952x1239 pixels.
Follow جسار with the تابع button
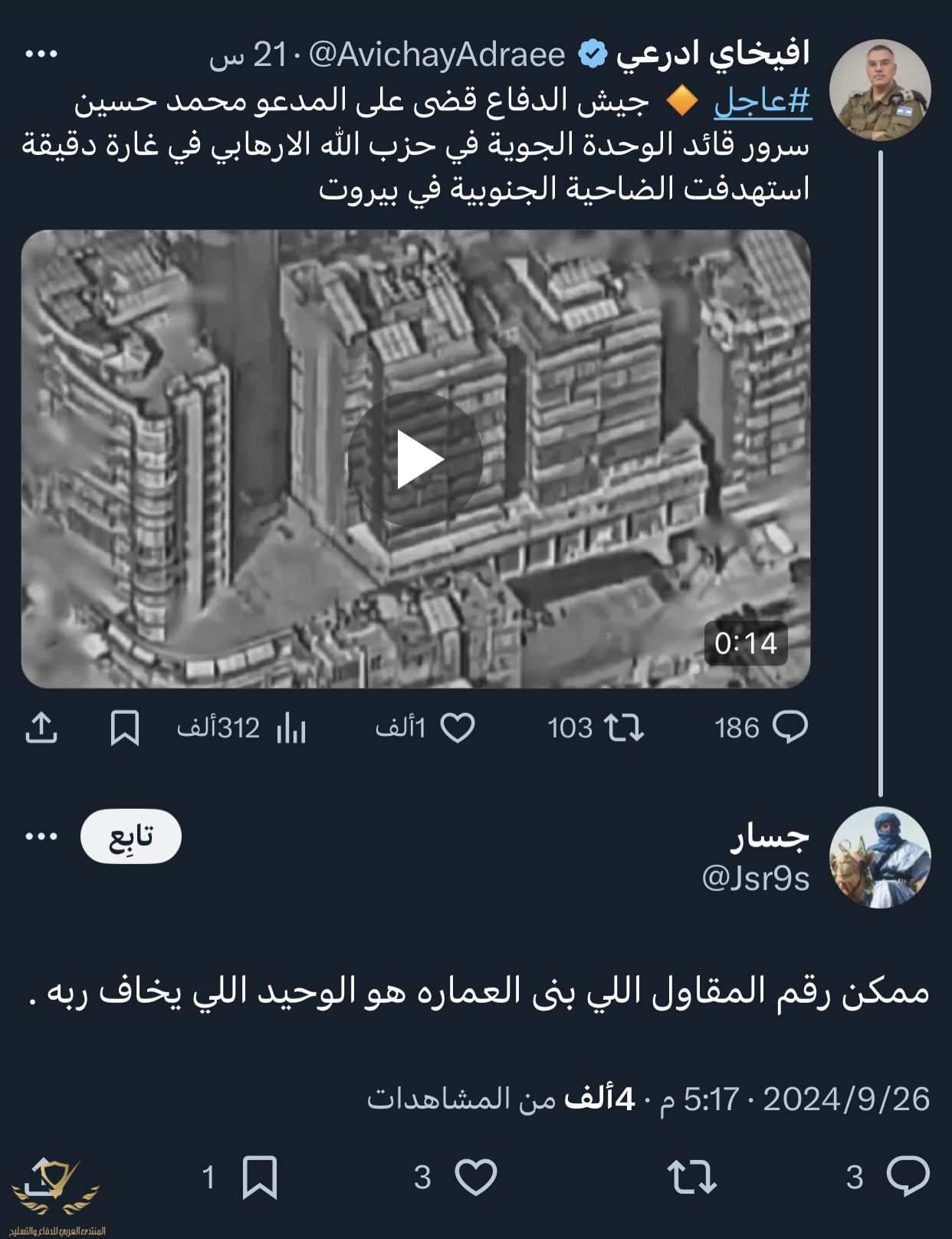[x=131, y=836]
